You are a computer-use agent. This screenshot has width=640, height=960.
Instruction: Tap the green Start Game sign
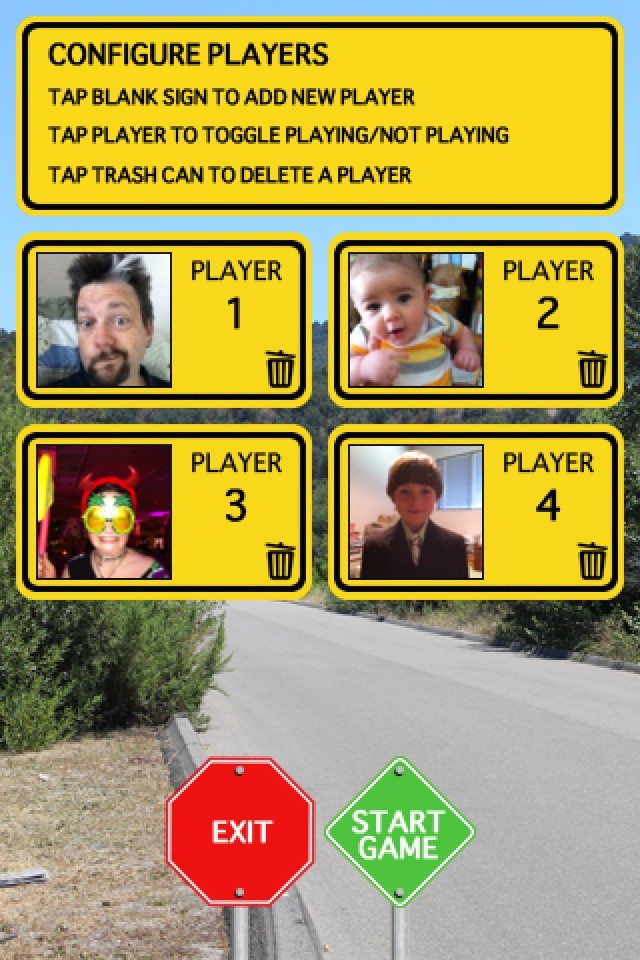point(399,834)
